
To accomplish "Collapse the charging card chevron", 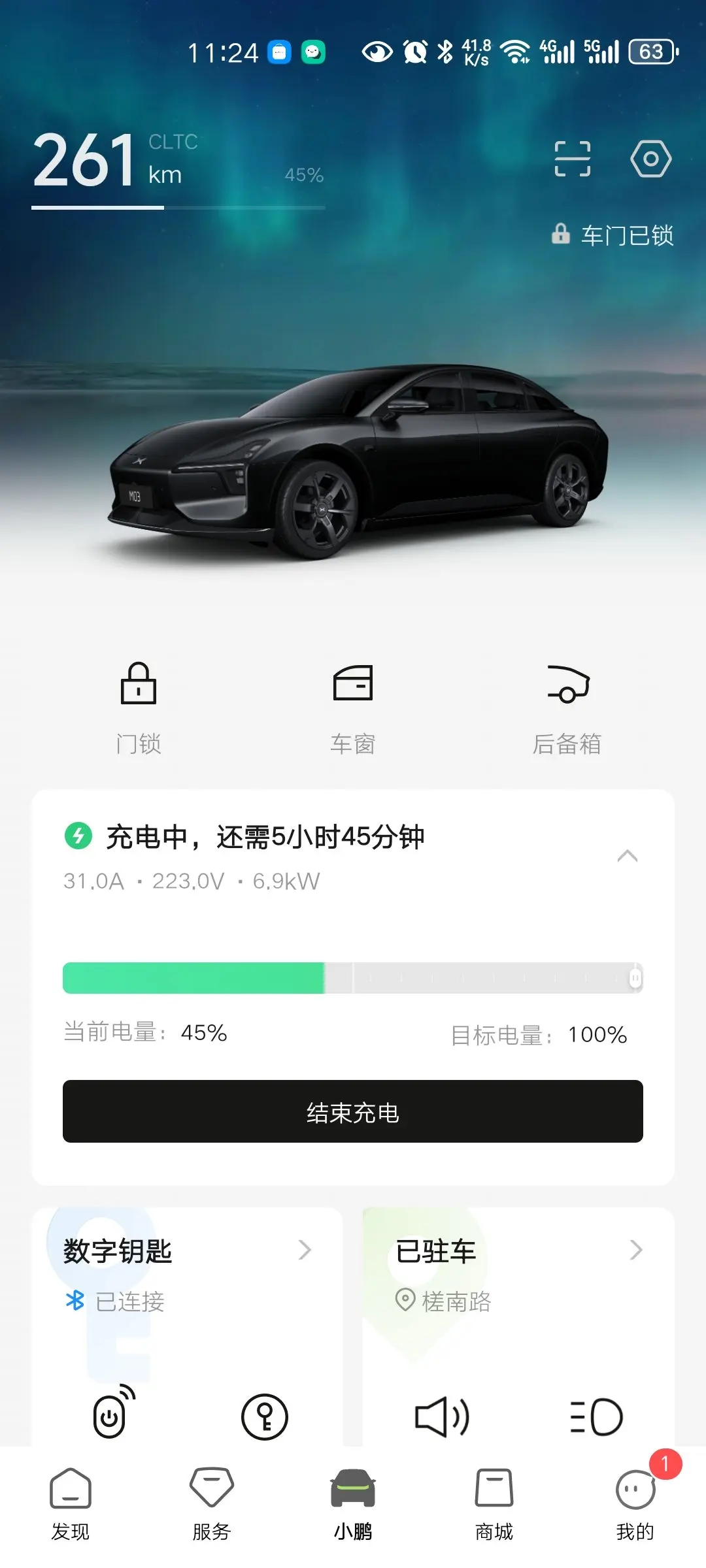I will (628, 856).
